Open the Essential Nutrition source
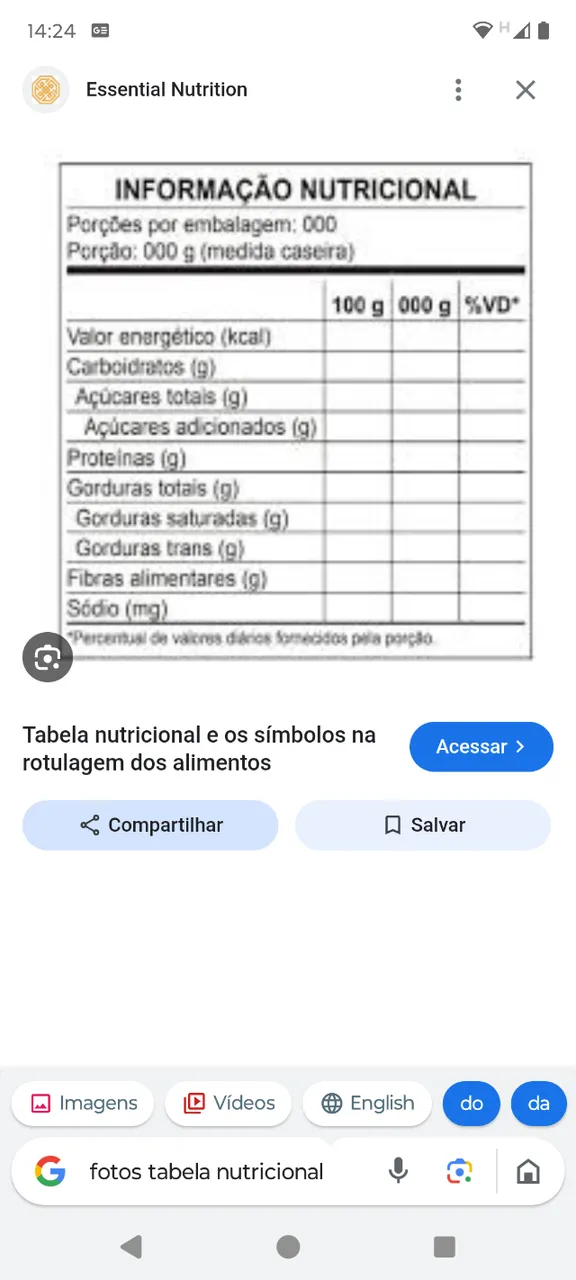 [166, 90]
